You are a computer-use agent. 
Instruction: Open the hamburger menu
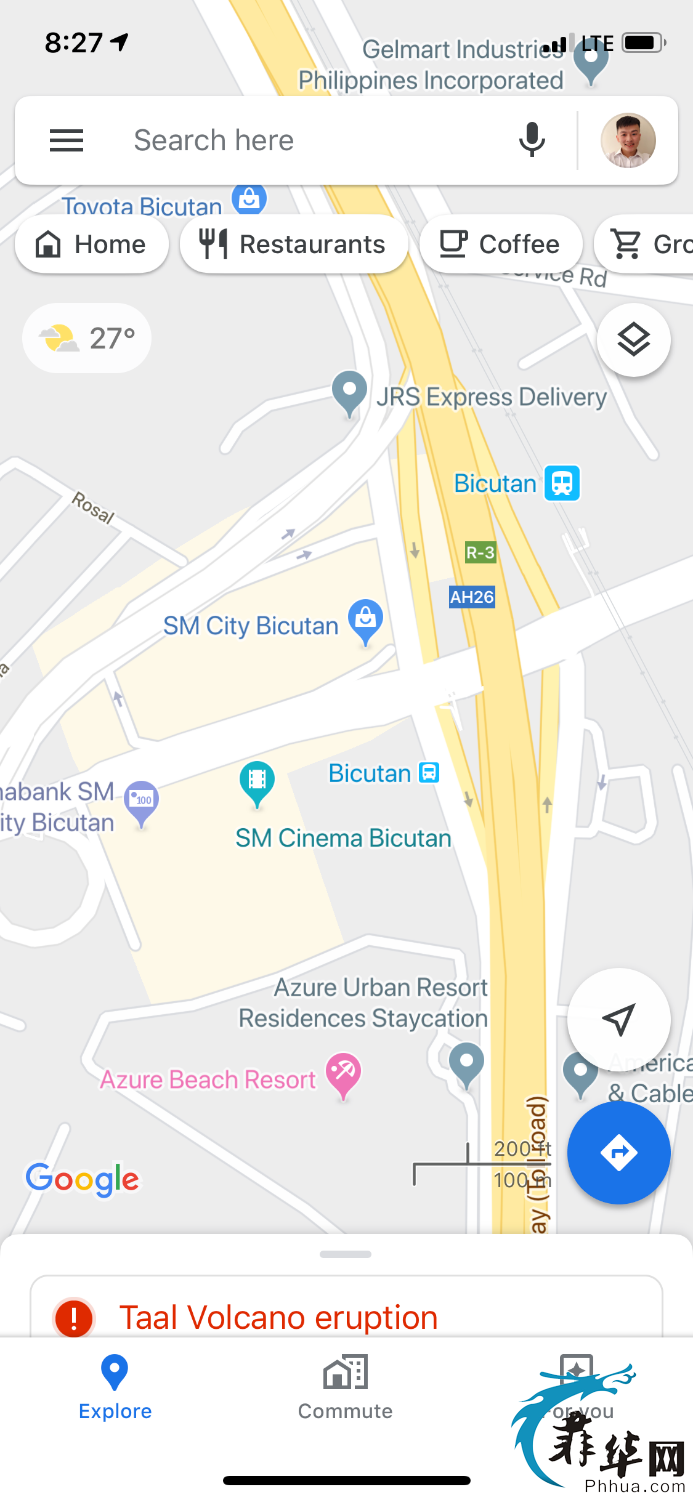66,141
